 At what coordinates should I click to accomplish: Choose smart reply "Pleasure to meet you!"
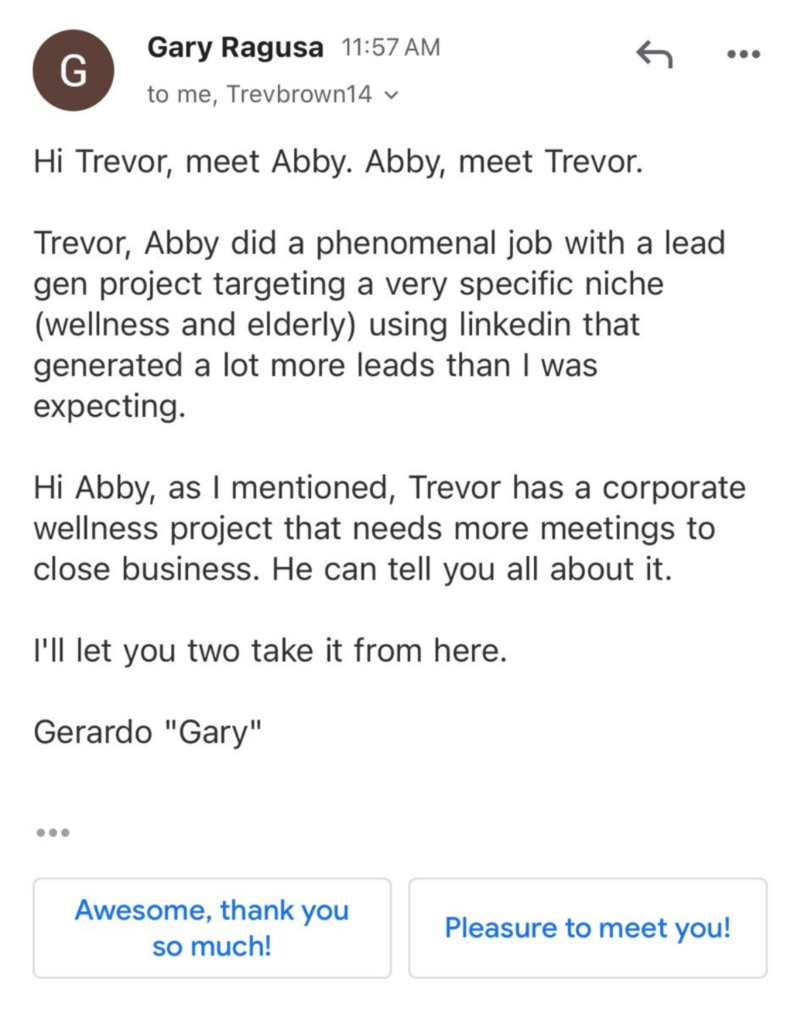[587, 928]
